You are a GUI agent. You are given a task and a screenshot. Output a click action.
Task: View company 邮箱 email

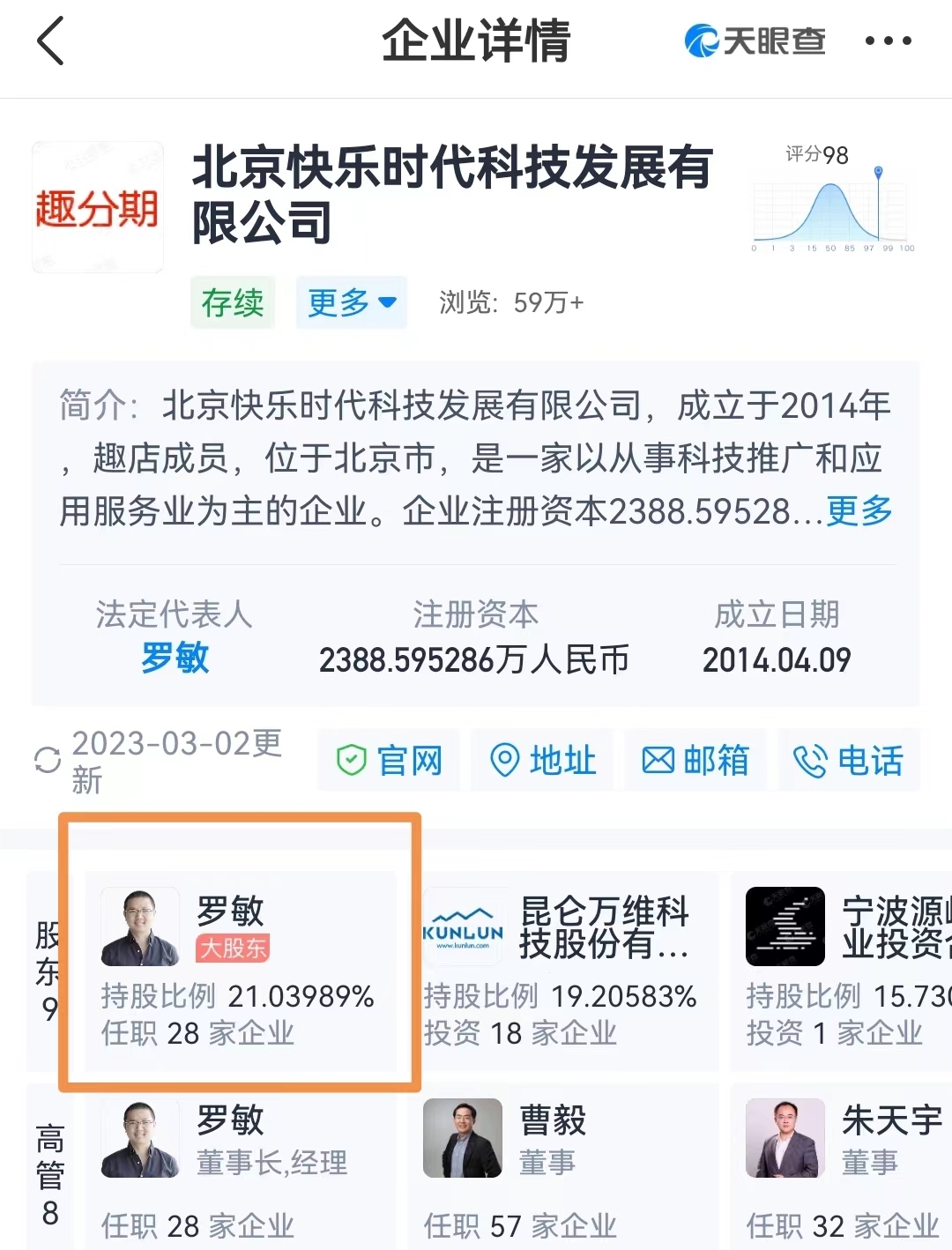click(695, 760)
